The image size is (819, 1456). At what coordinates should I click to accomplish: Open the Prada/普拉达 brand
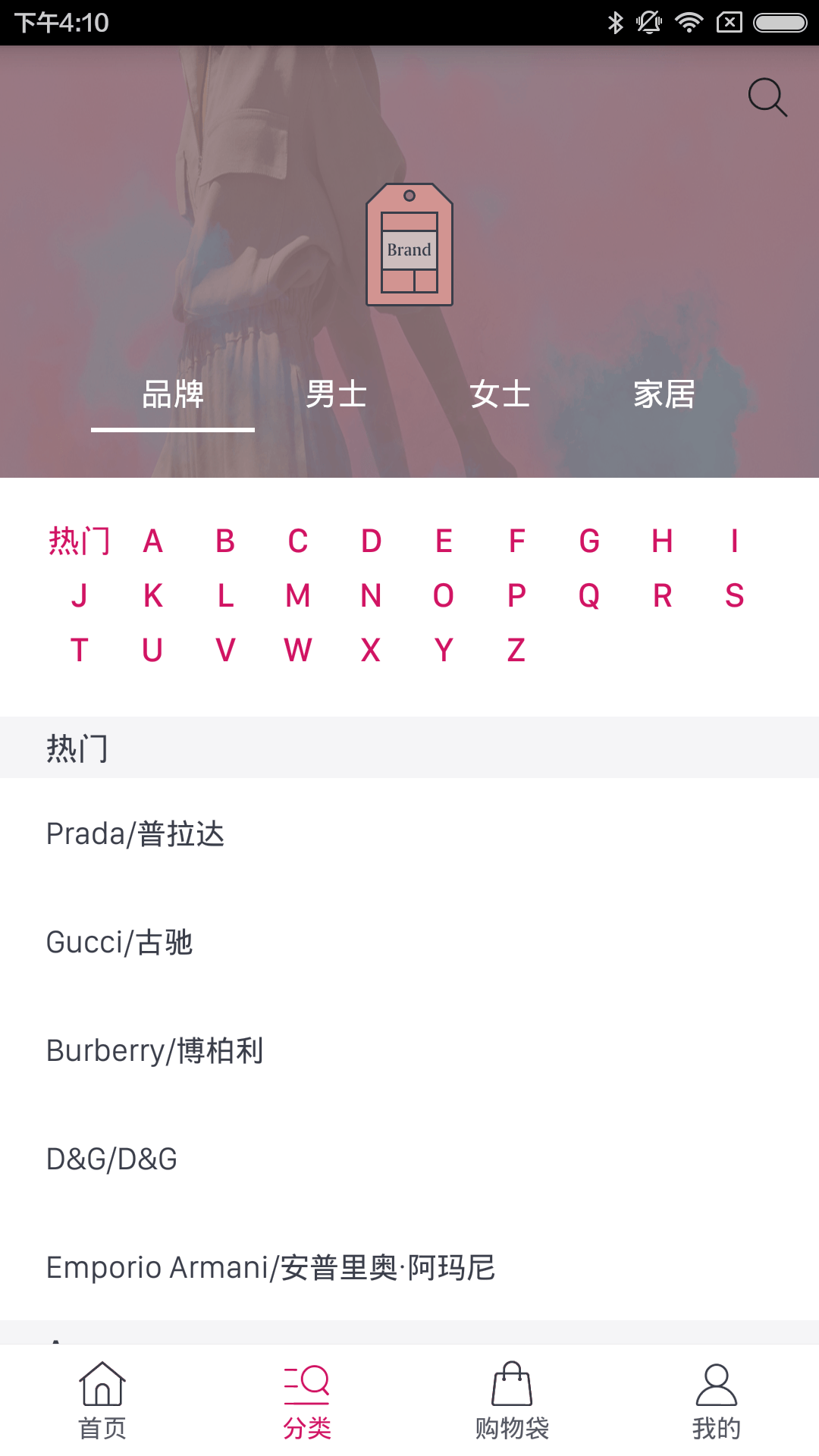135,834
